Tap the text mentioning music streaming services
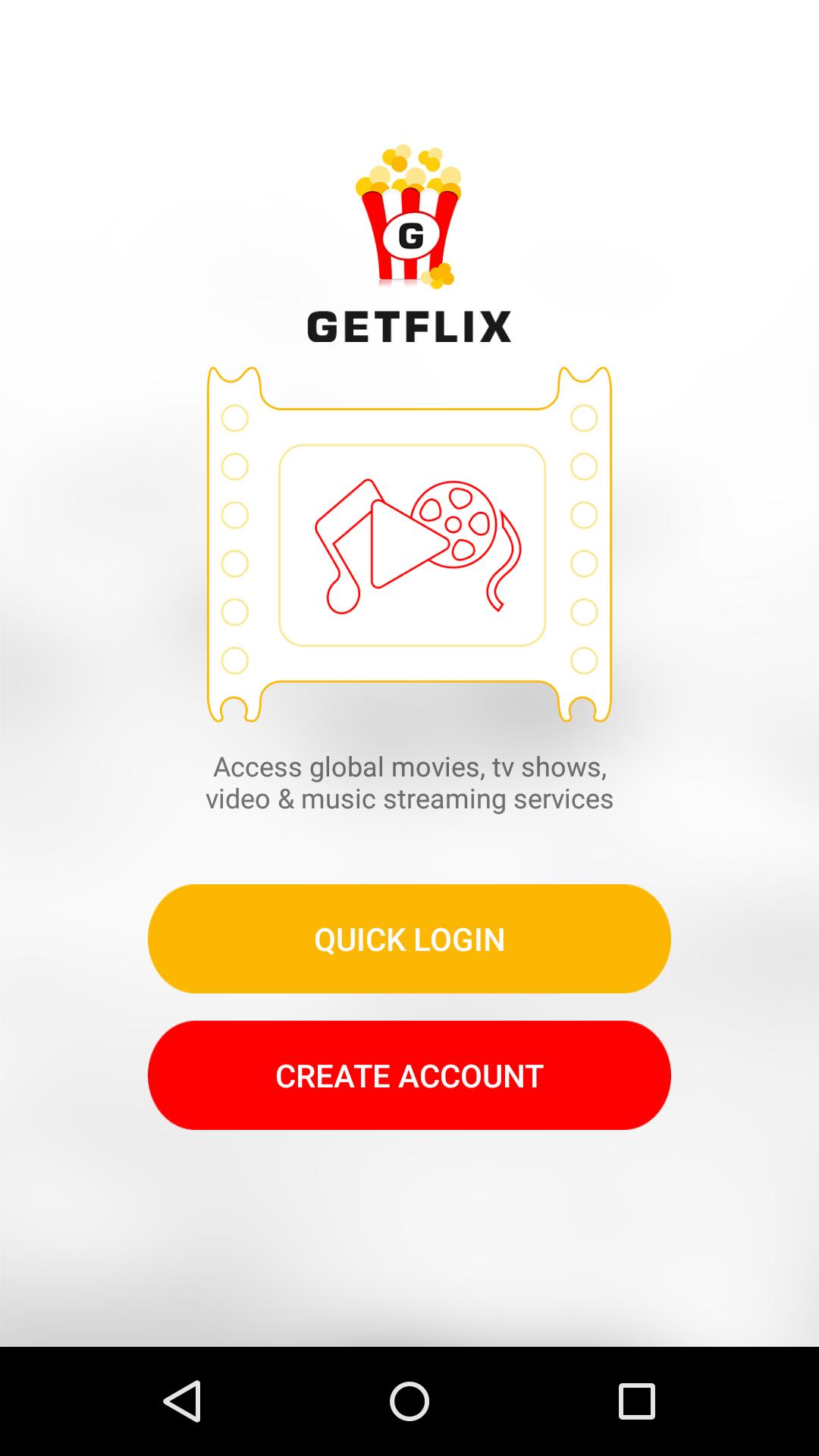This screenshot has width=819, height=1456. click(409, 798)
